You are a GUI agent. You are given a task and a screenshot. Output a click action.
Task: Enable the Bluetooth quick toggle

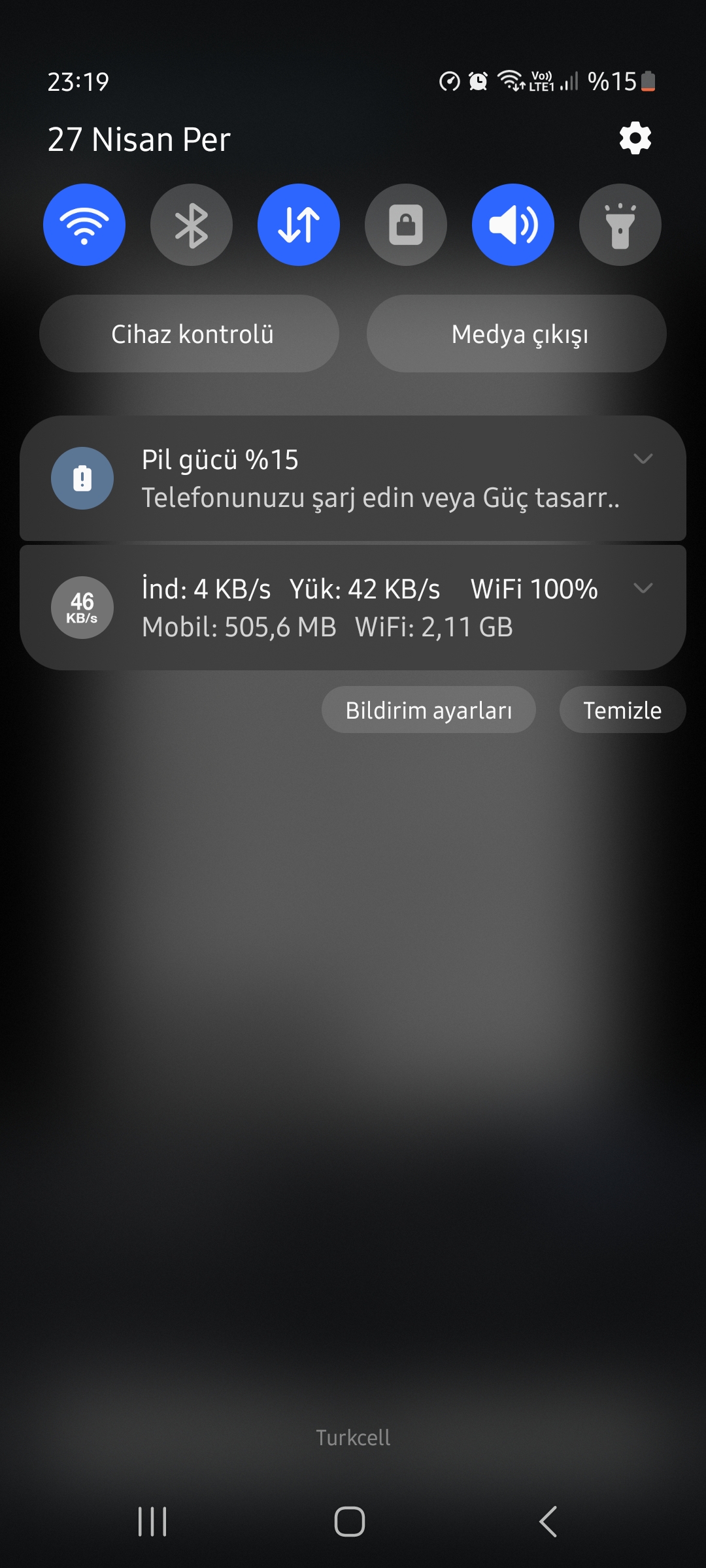pos(192,225)
